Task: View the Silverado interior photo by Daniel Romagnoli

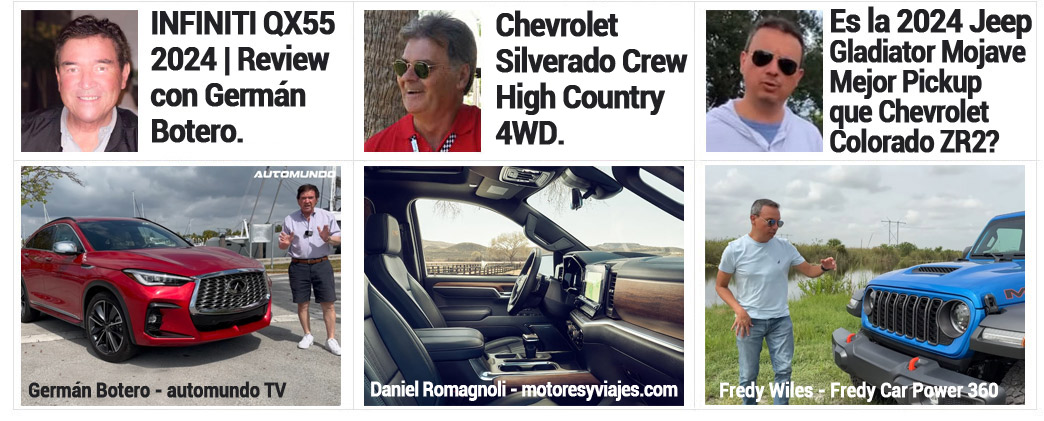Action: [x=523, y=285]
